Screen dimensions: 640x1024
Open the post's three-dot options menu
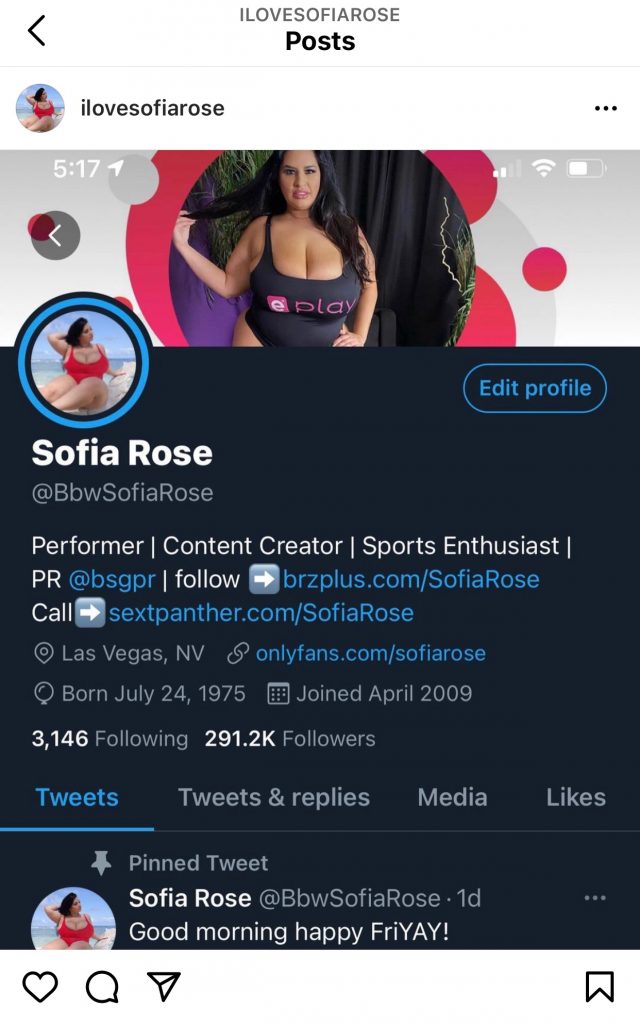pyautogui.click(x=605, y=108)
